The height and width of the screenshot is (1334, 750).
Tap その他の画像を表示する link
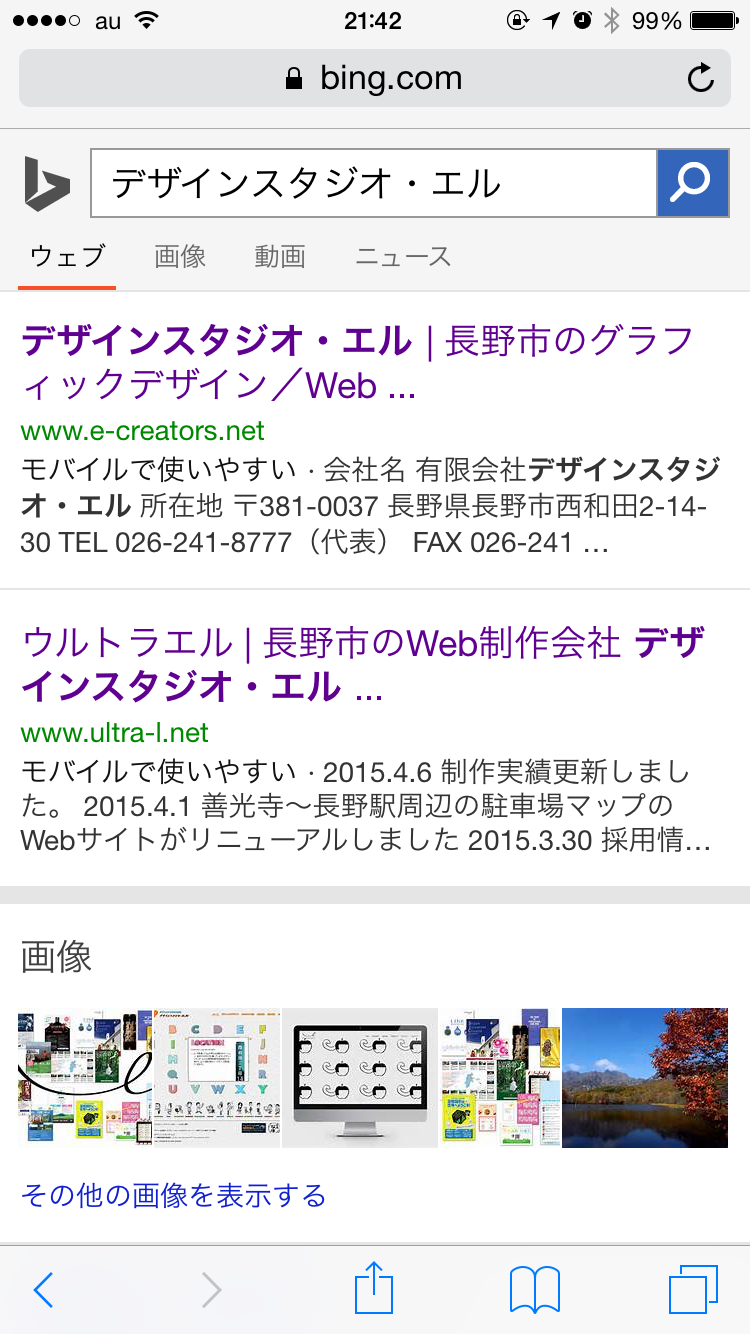click(173, 1195)
